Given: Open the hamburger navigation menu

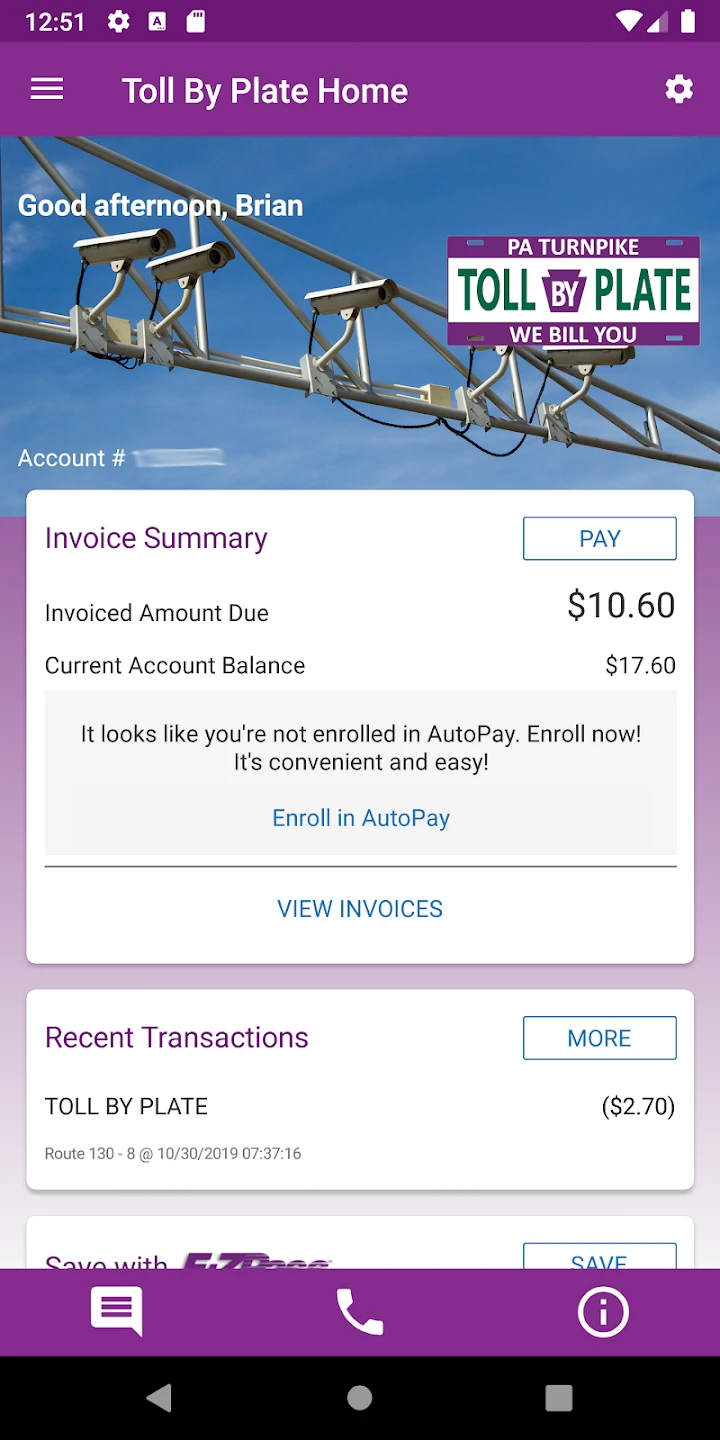Looking at the screenshot, I should click(x=47, y=90).
